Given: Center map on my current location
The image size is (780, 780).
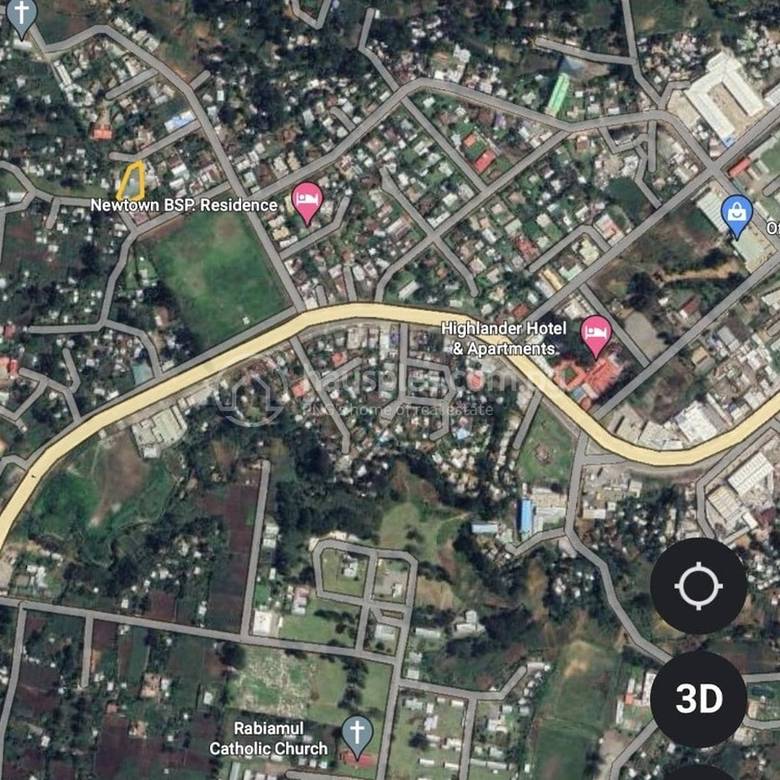Looking at the screenshot, I should pos(698,586).
